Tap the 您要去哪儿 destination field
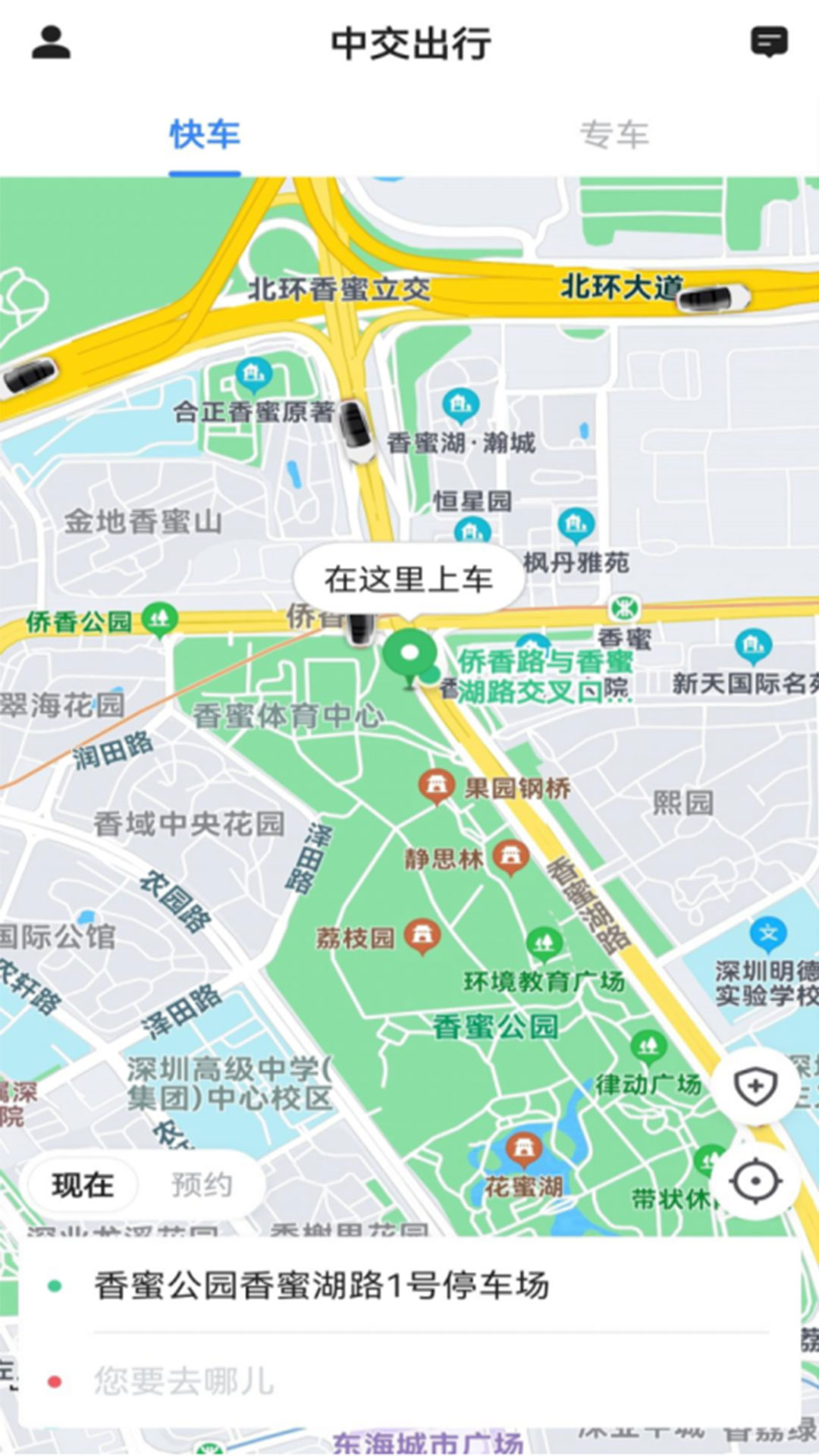This screenshot has width=819, height=1456. coord(184,1381)
